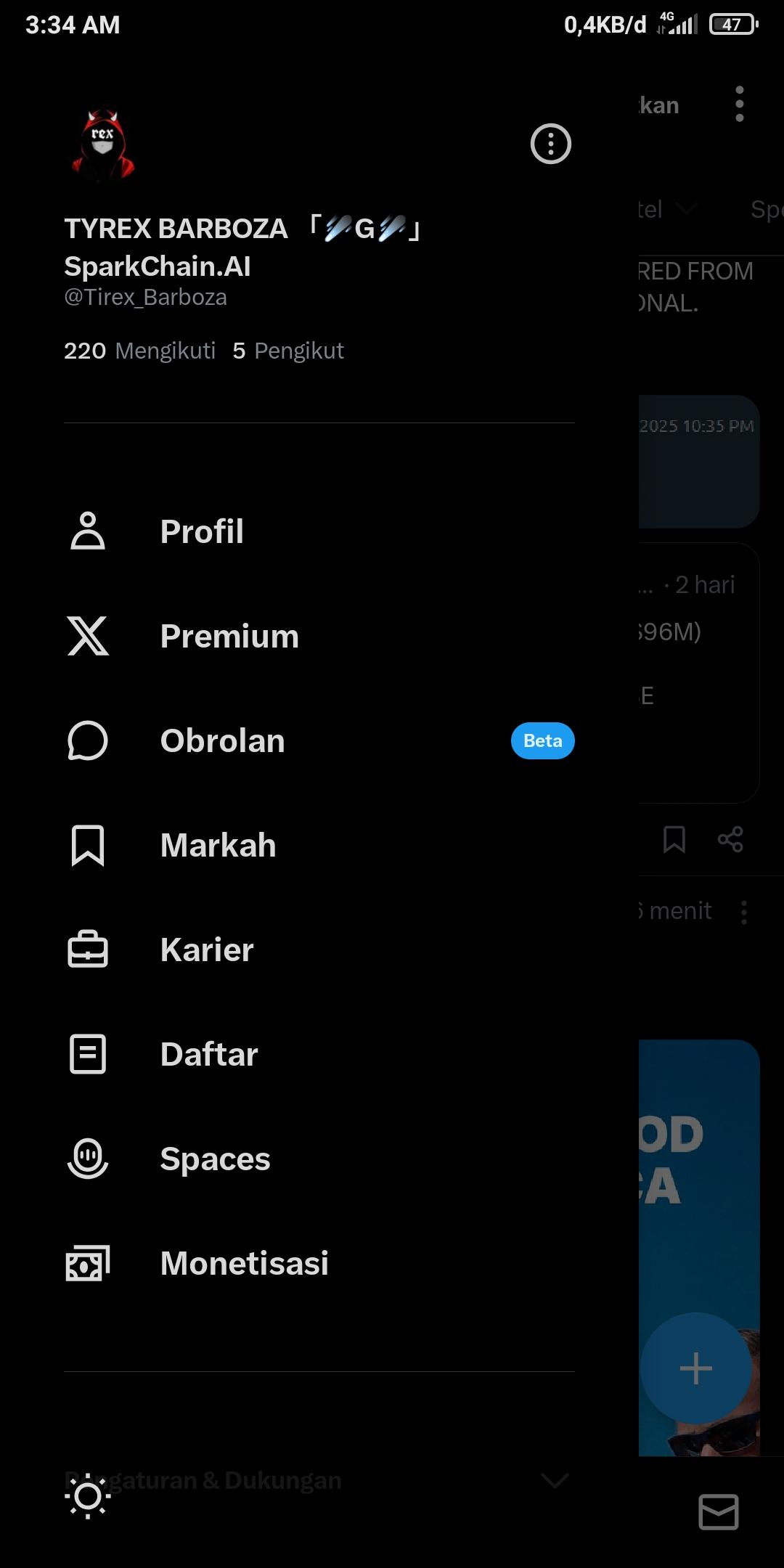Open the account switcher circle icon
The height and width of the screenshot is (1568, 784).
(x=551, y=144)
